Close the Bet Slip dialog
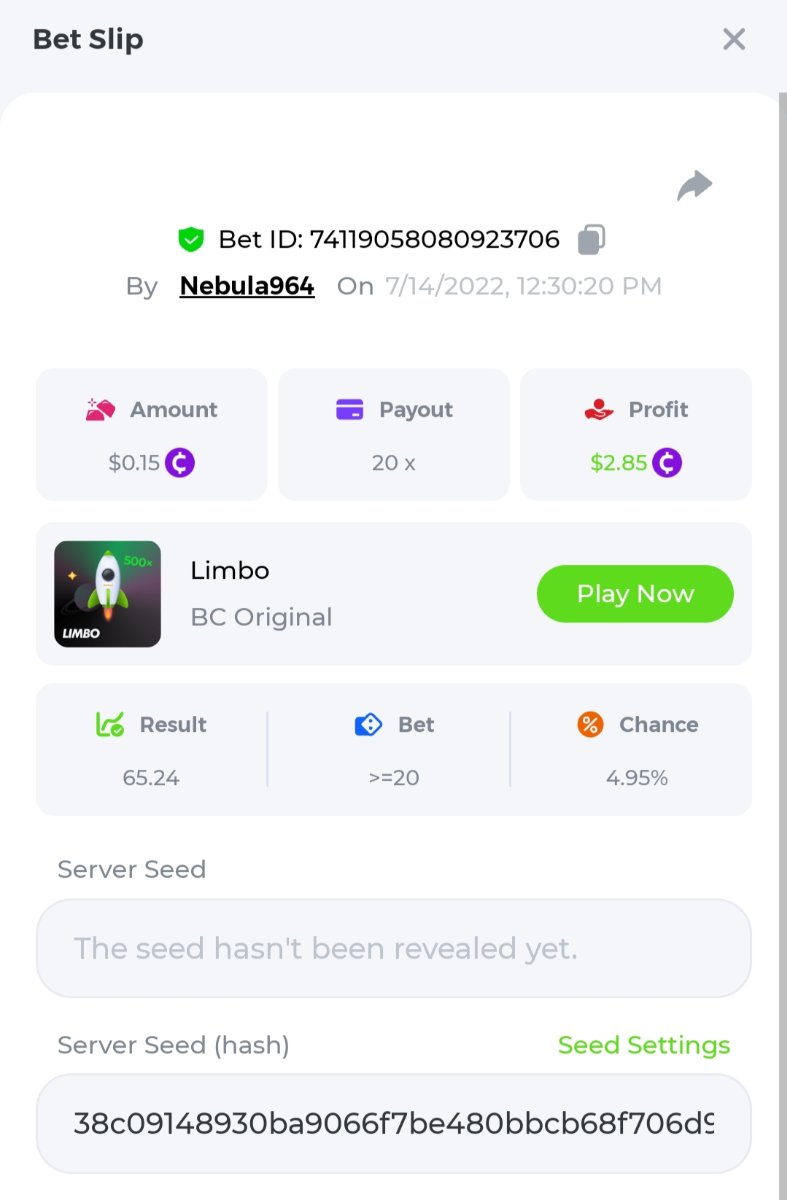Image resolution: width=787 pixels, height=1200 pixels. 734,39
